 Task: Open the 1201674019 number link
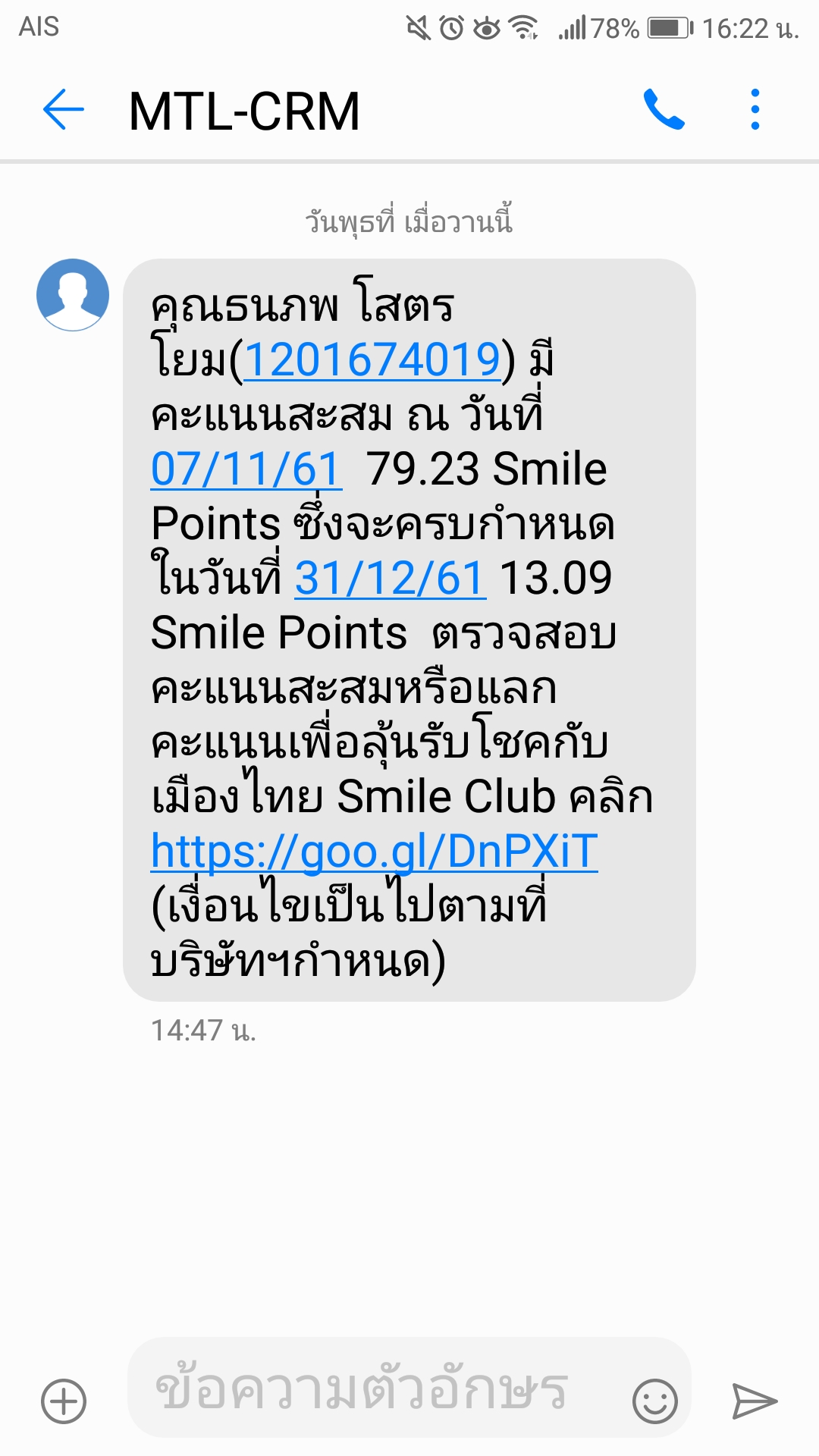pyautogui.click(x=372, y=359)
